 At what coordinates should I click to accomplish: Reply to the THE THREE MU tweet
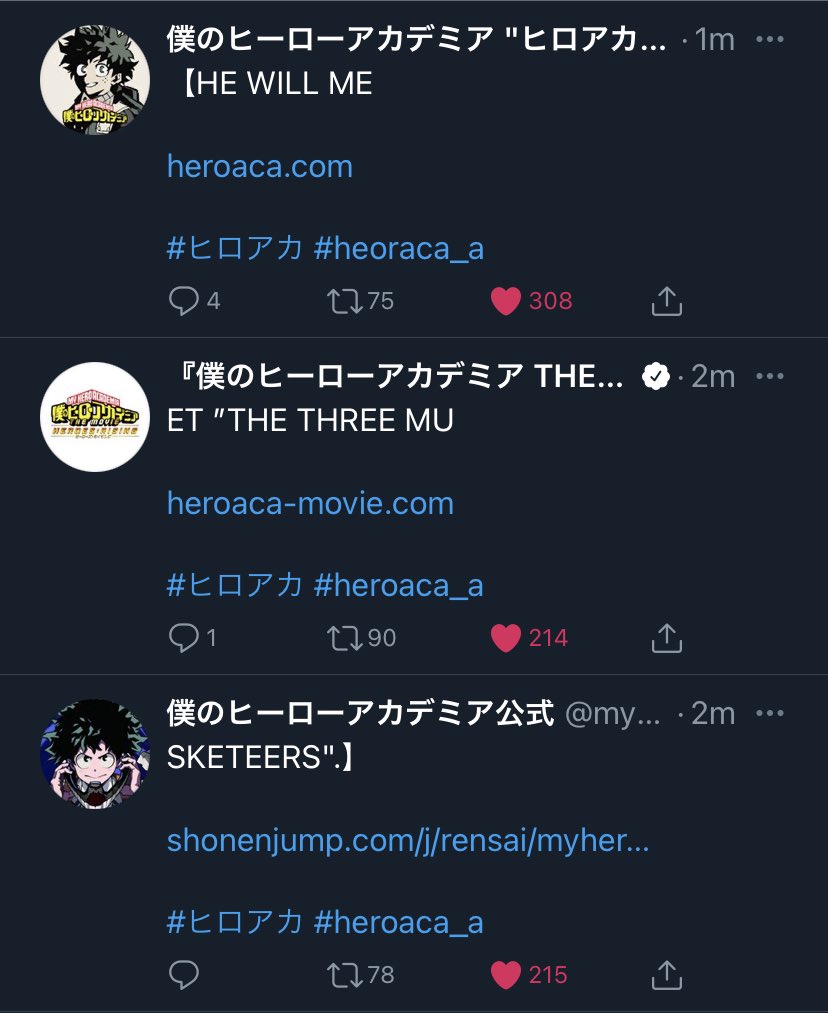(183, 637)
